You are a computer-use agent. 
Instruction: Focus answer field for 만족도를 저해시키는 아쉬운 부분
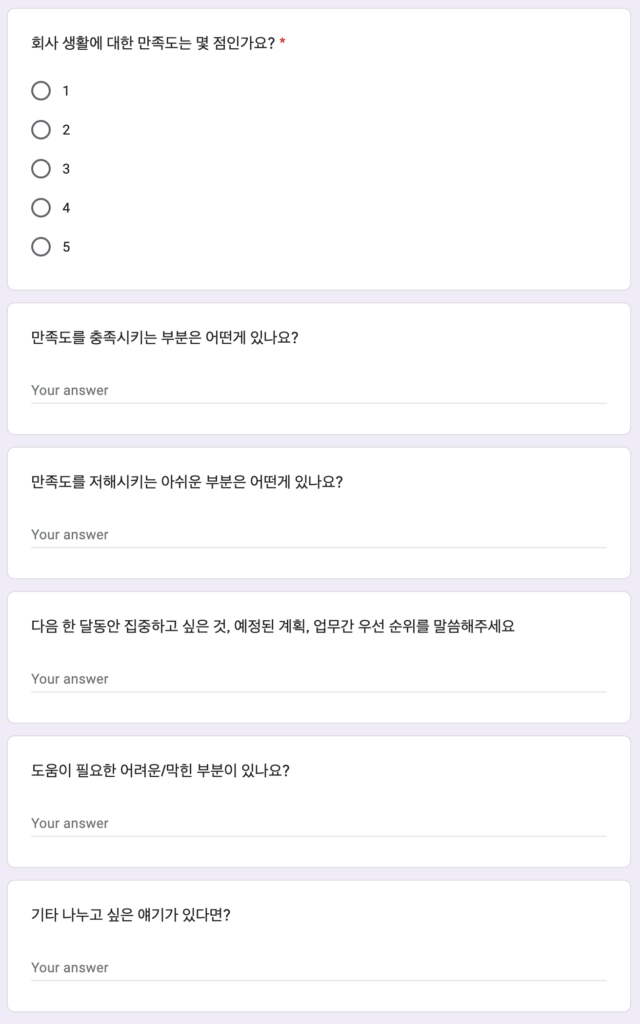(x=319, y=535)
